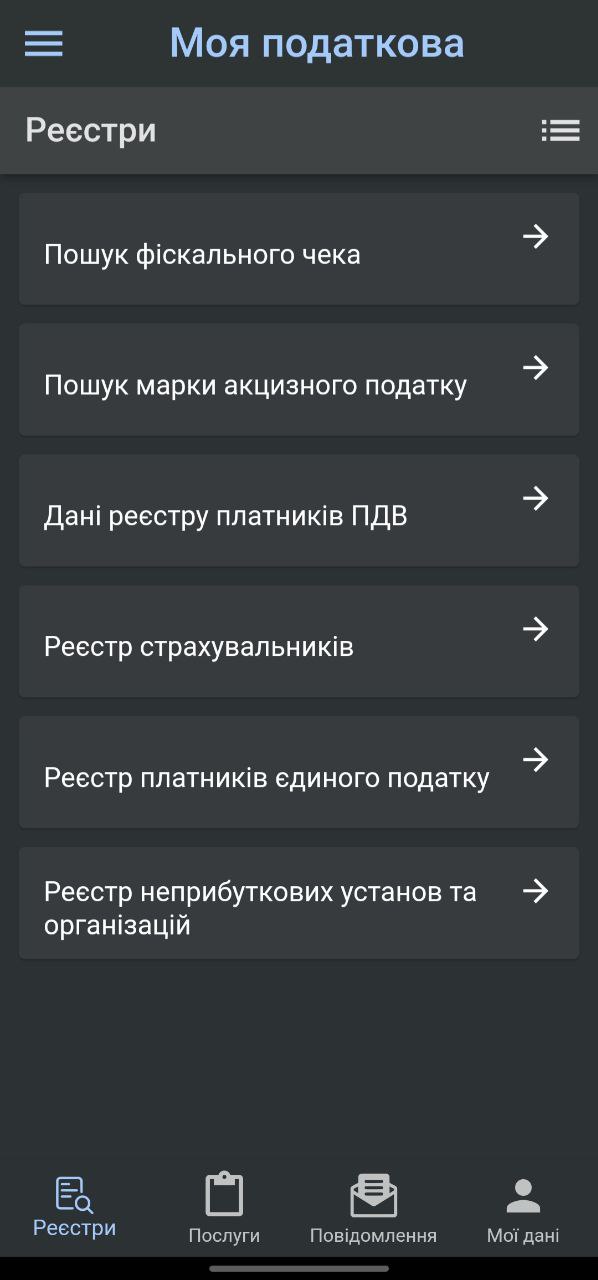
Task: Open the hamburger drawer menu
Action: tap(44, 44)
